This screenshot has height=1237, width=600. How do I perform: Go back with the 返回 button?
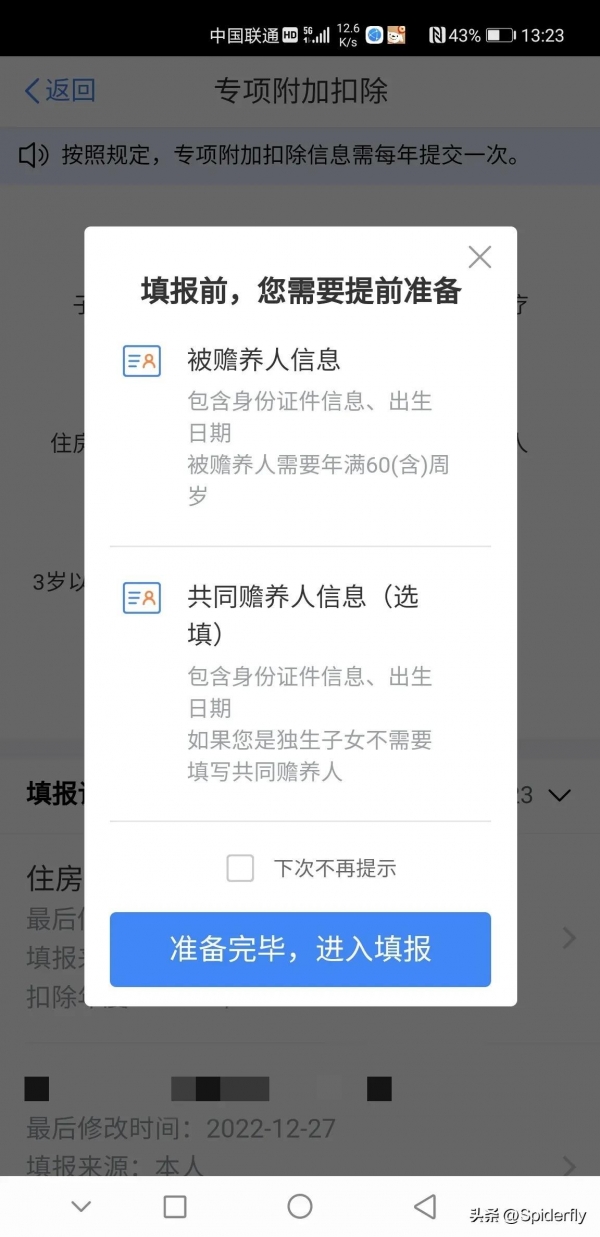point(60,91)
